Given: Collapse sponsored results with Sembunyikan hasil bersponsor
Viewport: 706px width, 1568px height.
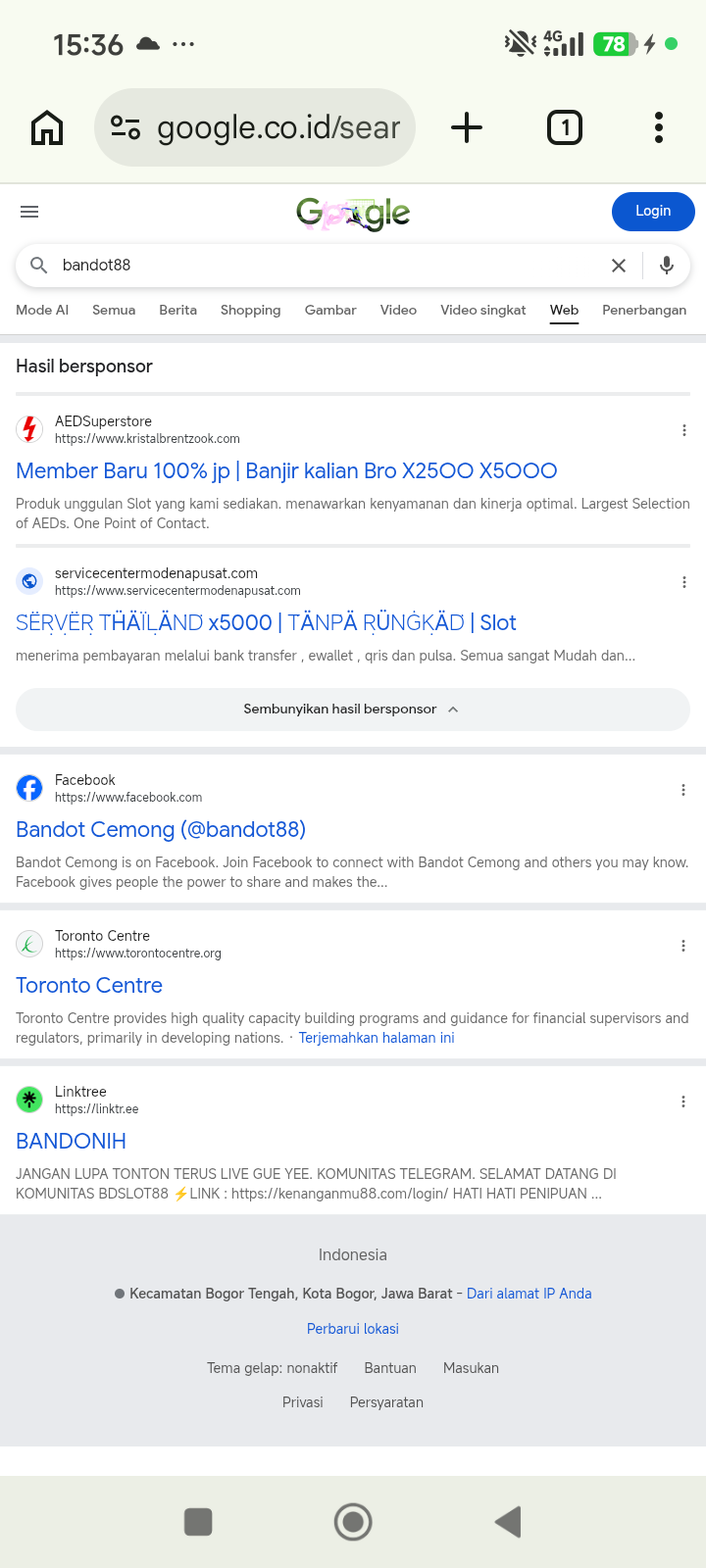Looking at the screenshot, I should 353,710.
